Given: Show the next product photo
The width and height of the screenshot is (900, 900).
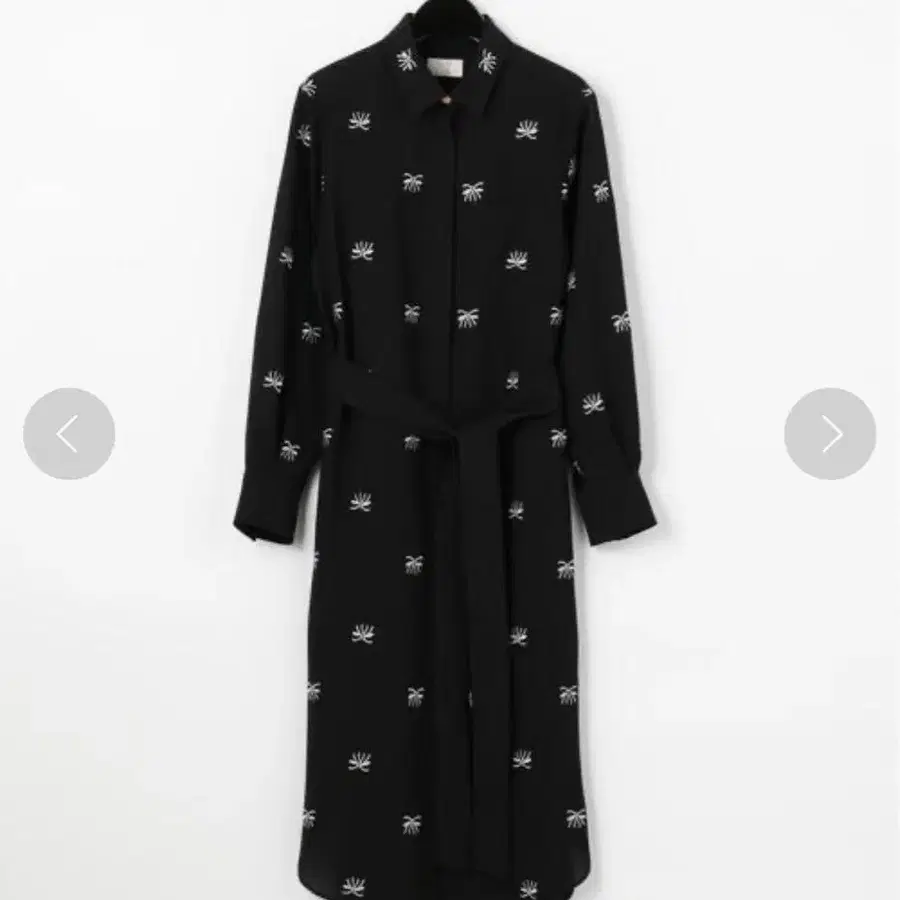Looking at the screenshot, I should (x=830, y=434).
